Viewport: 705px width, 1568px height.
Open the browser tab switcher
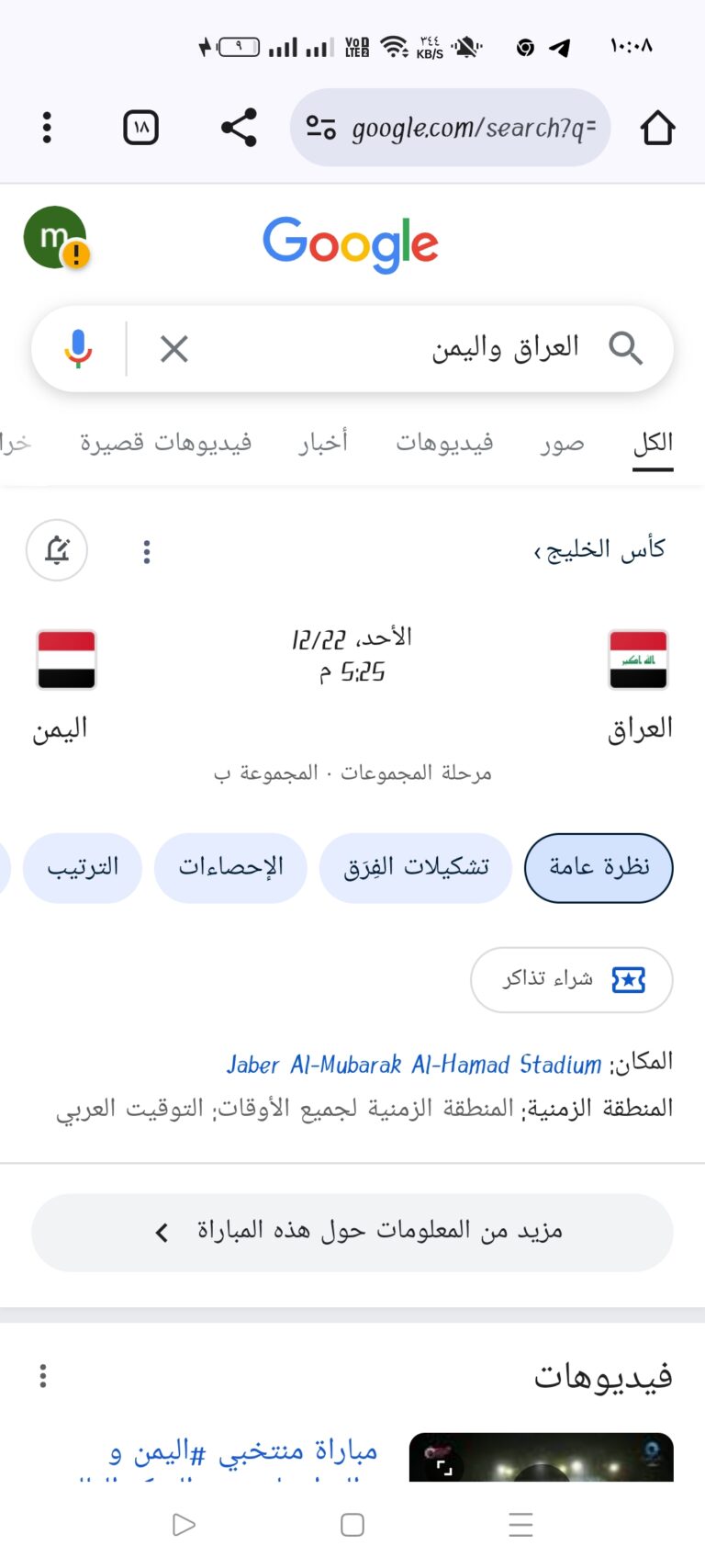(140, 128)
